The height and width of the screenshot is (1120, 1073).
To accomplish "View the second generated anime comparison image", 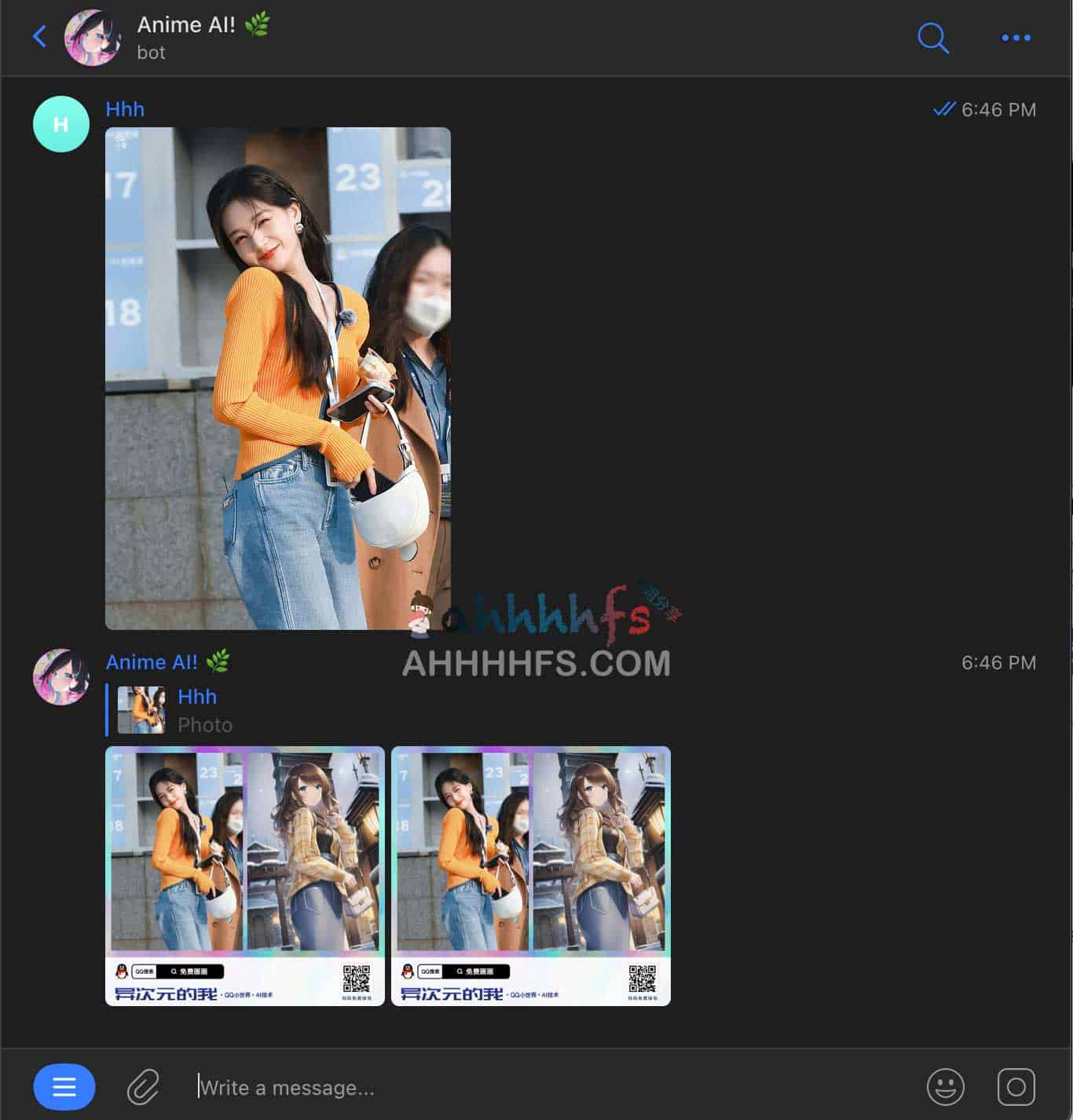I will [x=530, y=875].
